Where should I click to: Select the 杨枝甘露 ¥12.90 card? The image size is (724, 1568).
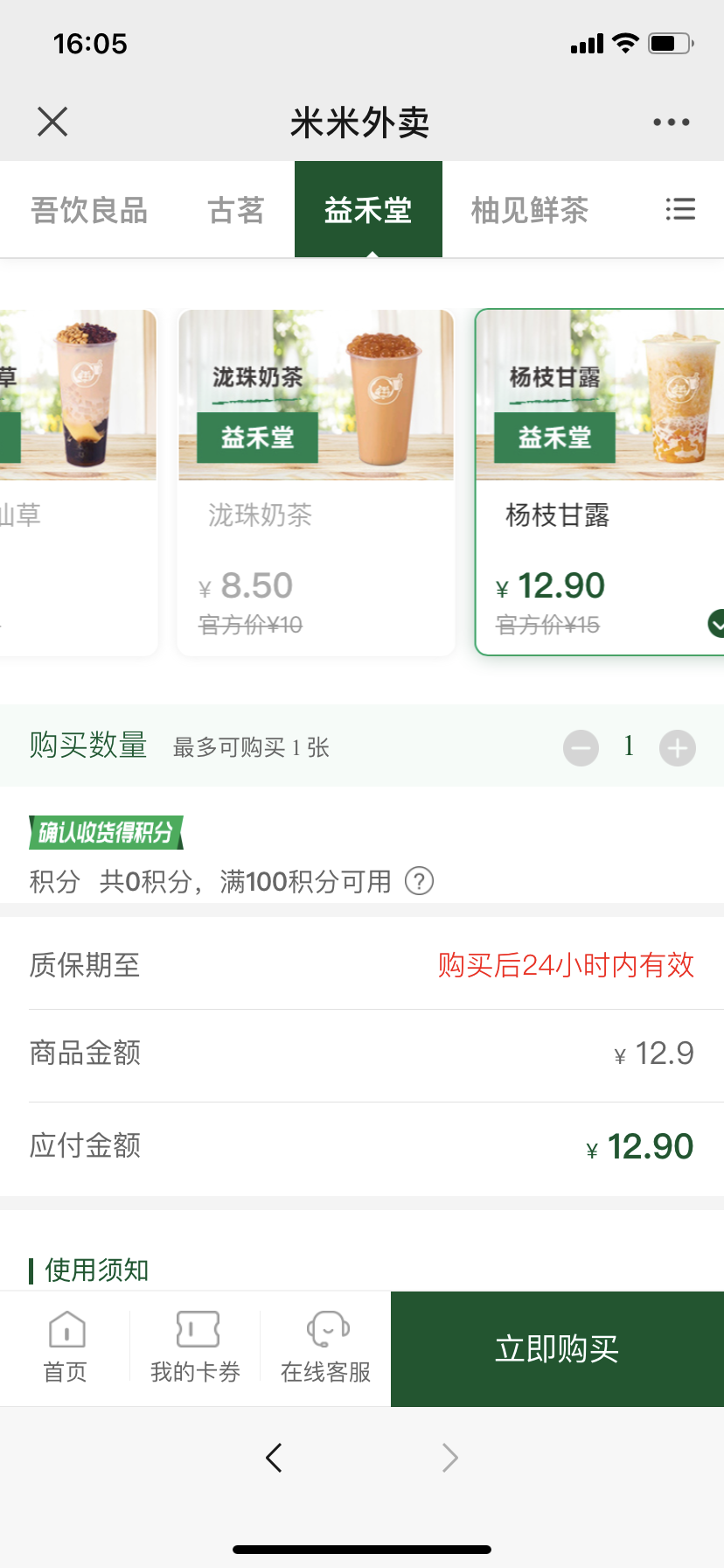point(600,482)
